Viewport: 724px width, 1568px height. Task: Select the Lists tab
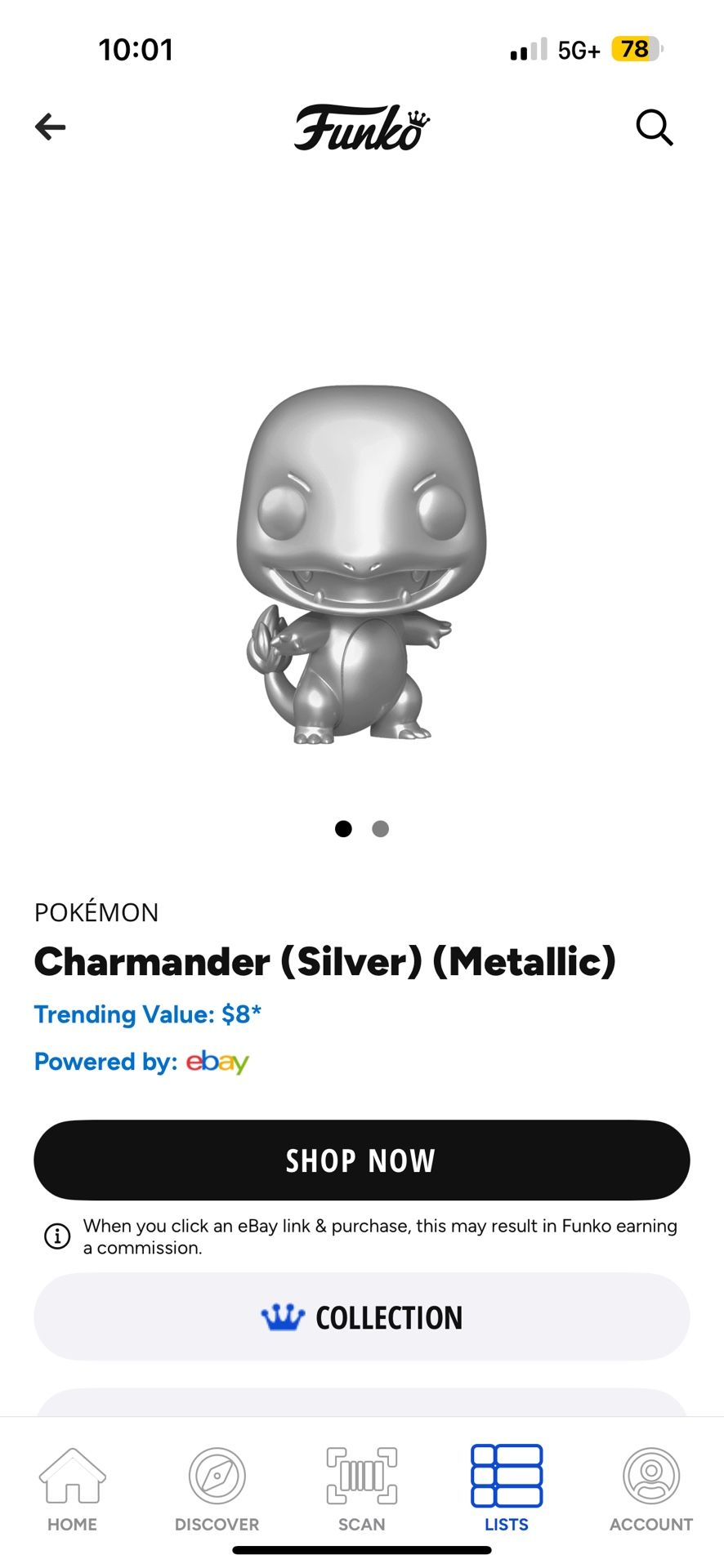[x=507, y=1489]
